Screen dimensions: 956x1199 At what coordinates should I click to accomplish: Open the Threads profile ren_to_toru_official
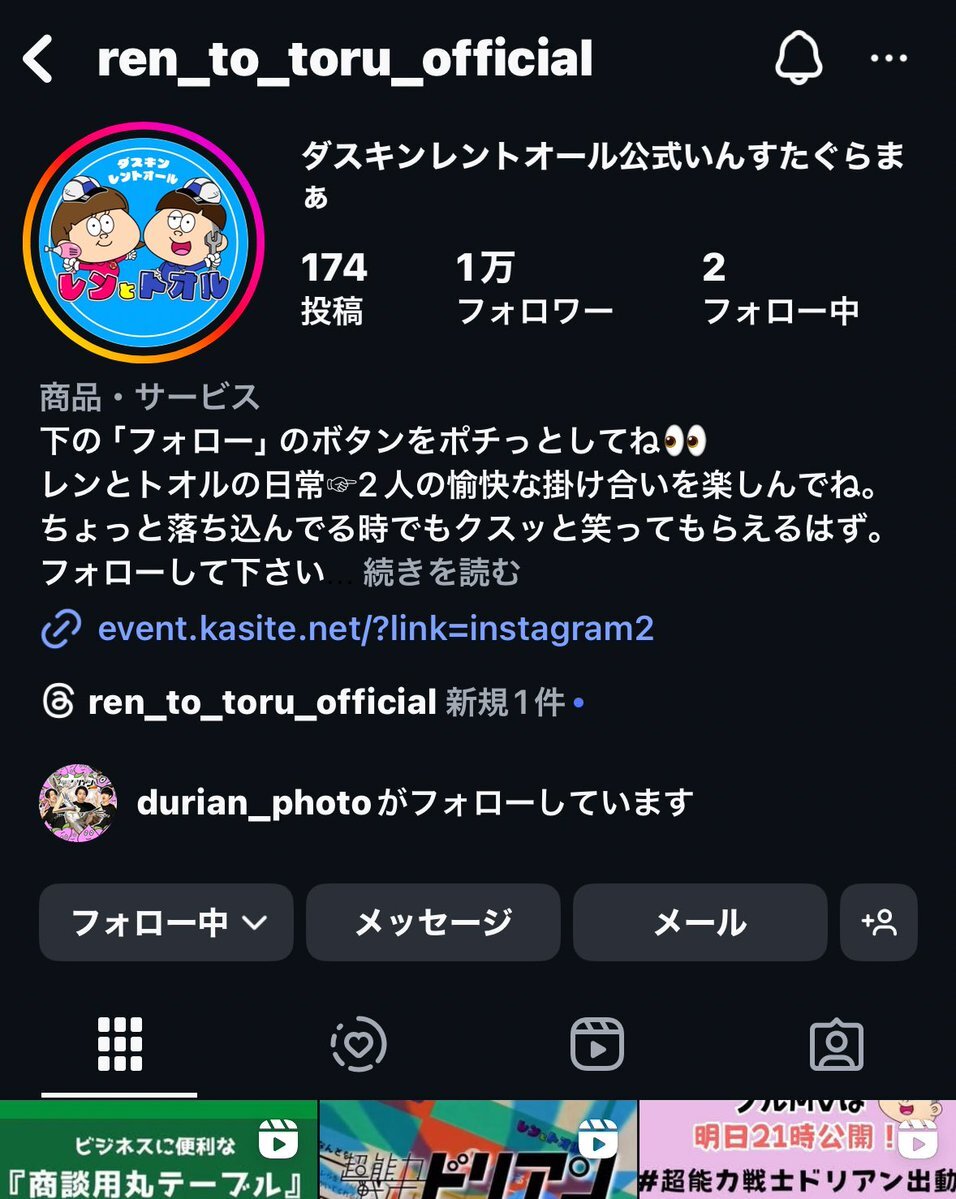pos(262,702)
